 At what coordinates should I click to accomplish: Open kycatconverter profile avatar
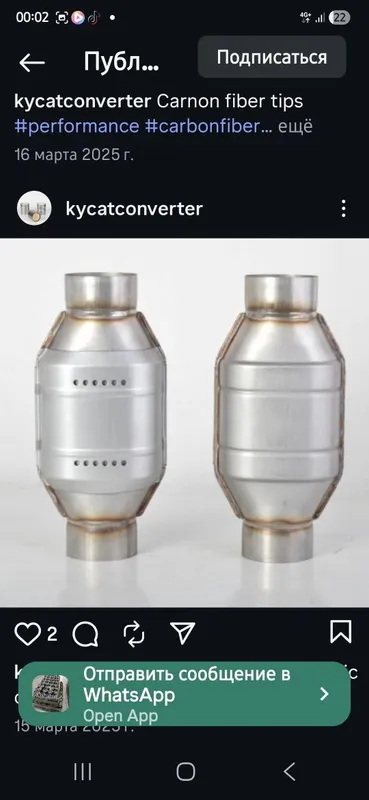(x=34, y=208)
